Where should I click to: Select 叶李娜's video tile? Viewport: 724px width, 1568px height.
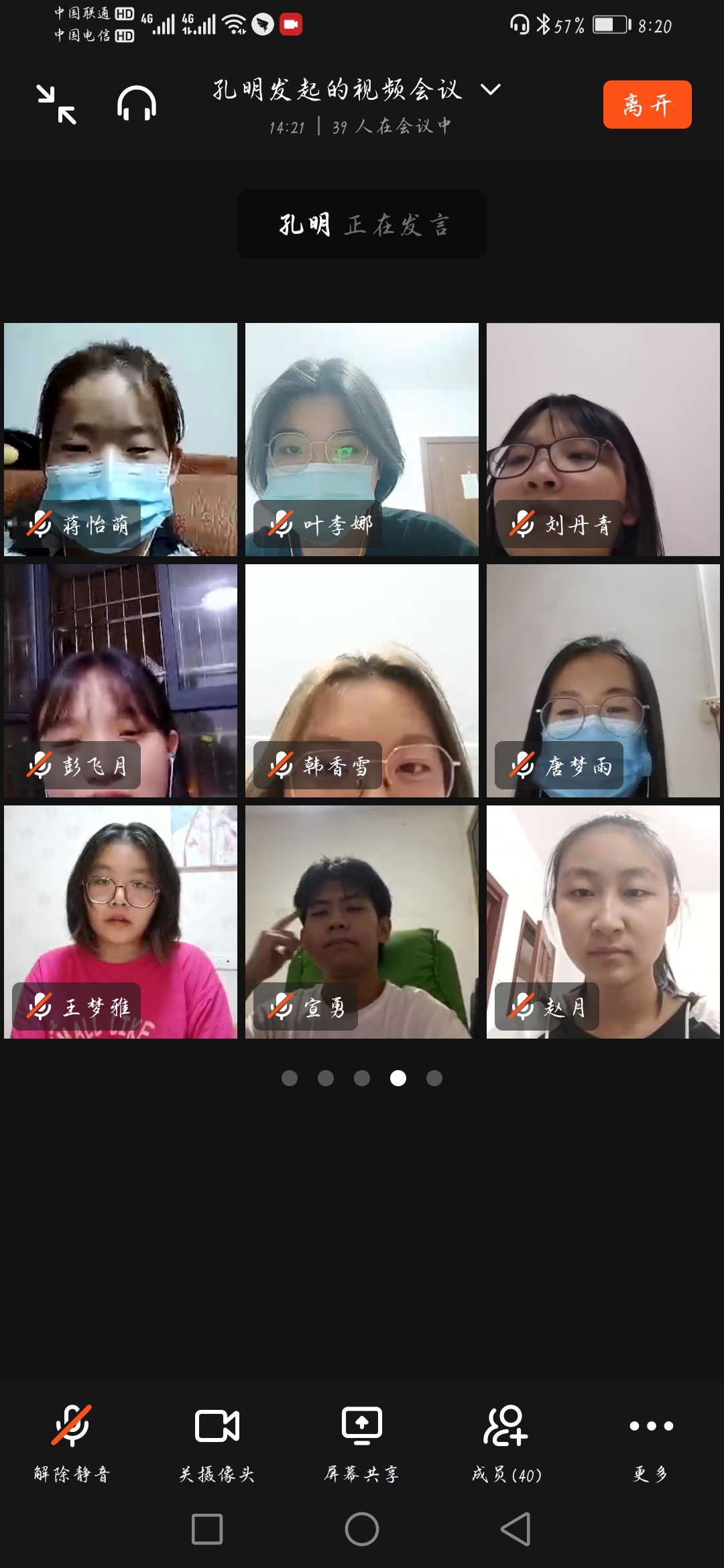[x=362, y=440]
